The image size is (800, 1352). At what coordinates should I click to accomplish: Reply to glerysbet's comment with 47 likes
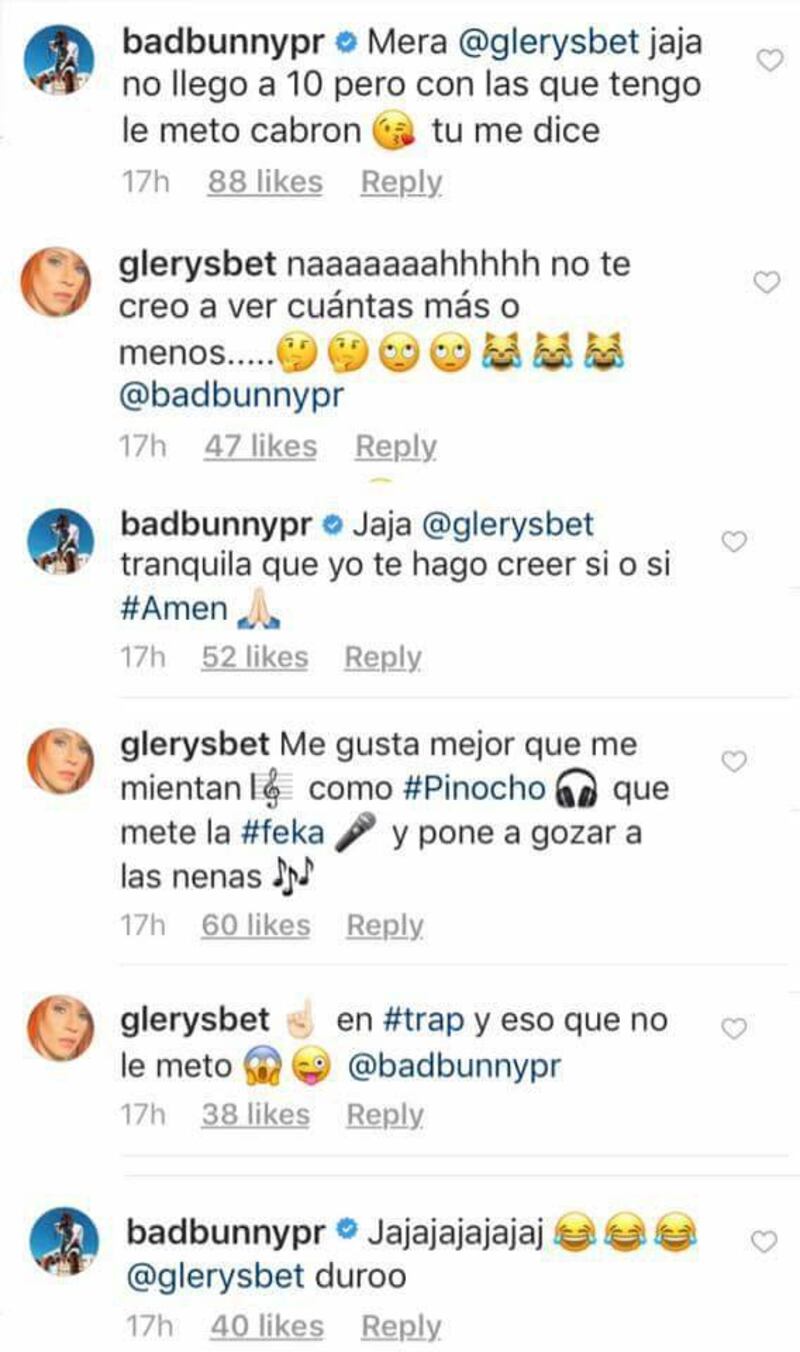coord(396,446)
